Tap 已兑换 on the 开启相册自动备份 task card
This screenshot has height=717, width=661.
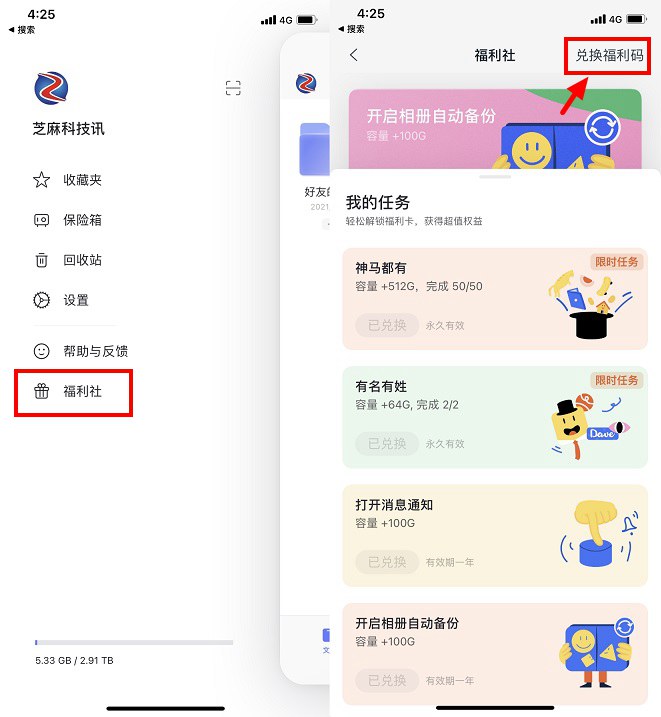coord(387,680)
